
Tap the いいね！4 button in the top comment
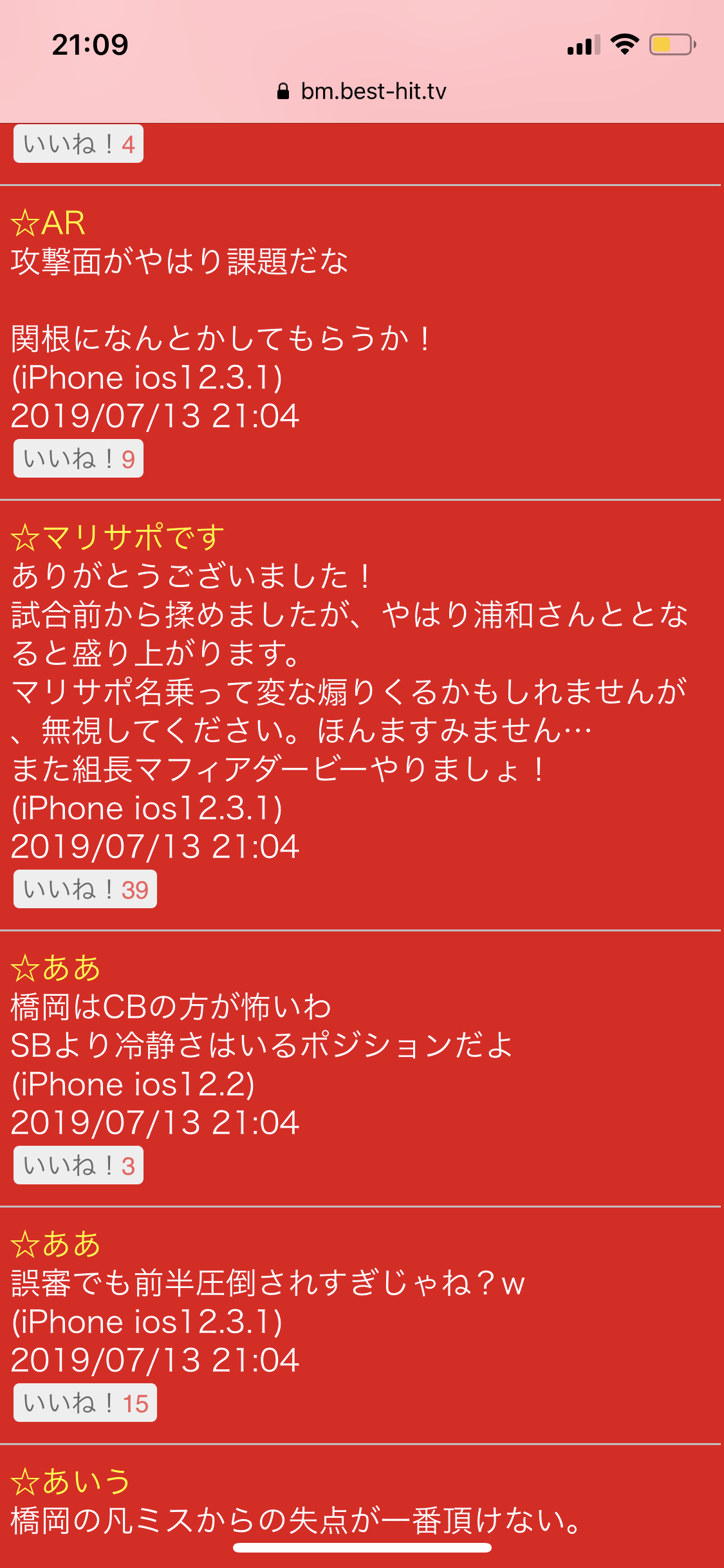79,144
